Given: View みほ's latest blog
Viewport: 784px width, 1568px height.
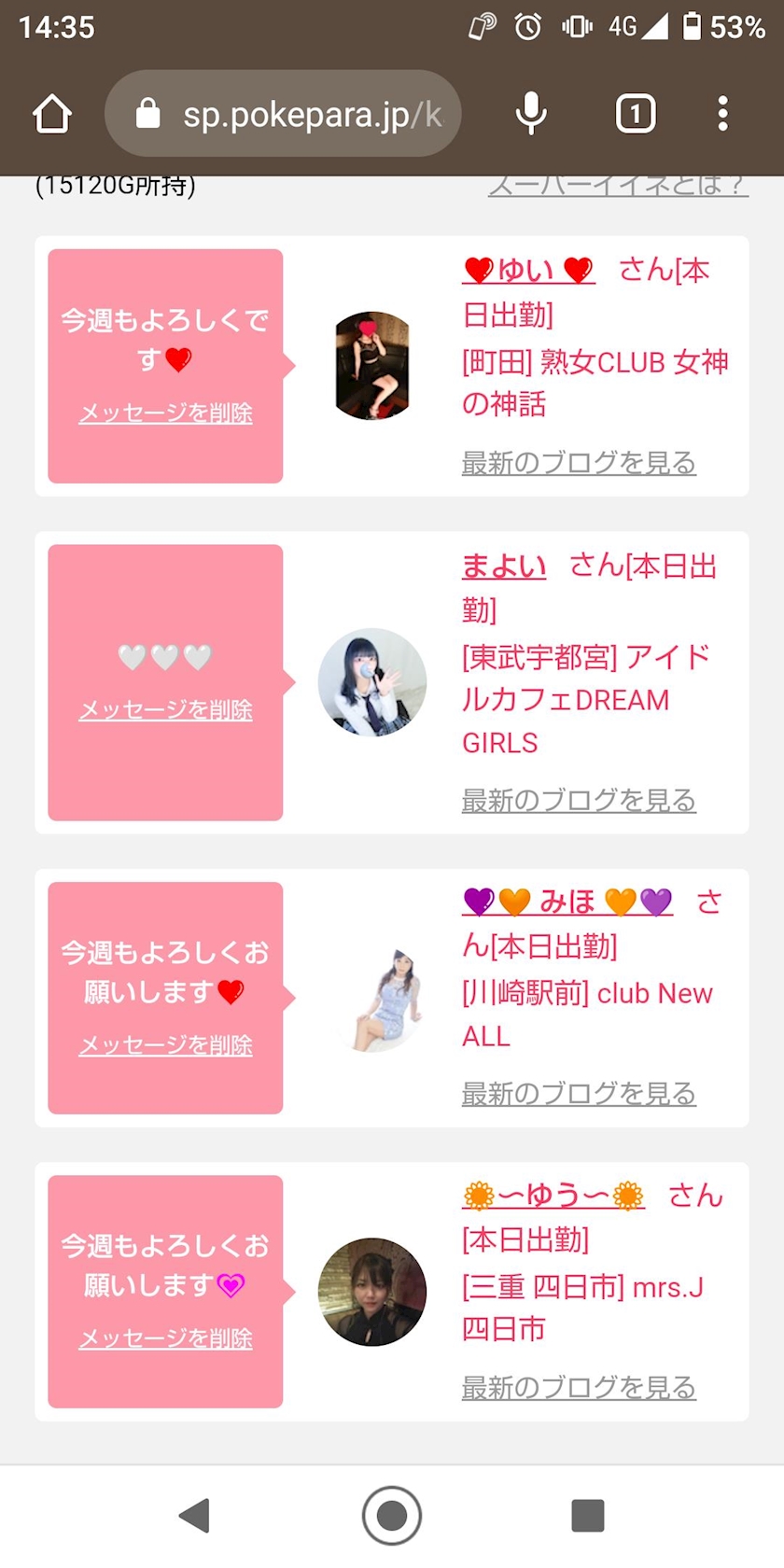Looking at the screenshot, I should [x=579, y=1093].
